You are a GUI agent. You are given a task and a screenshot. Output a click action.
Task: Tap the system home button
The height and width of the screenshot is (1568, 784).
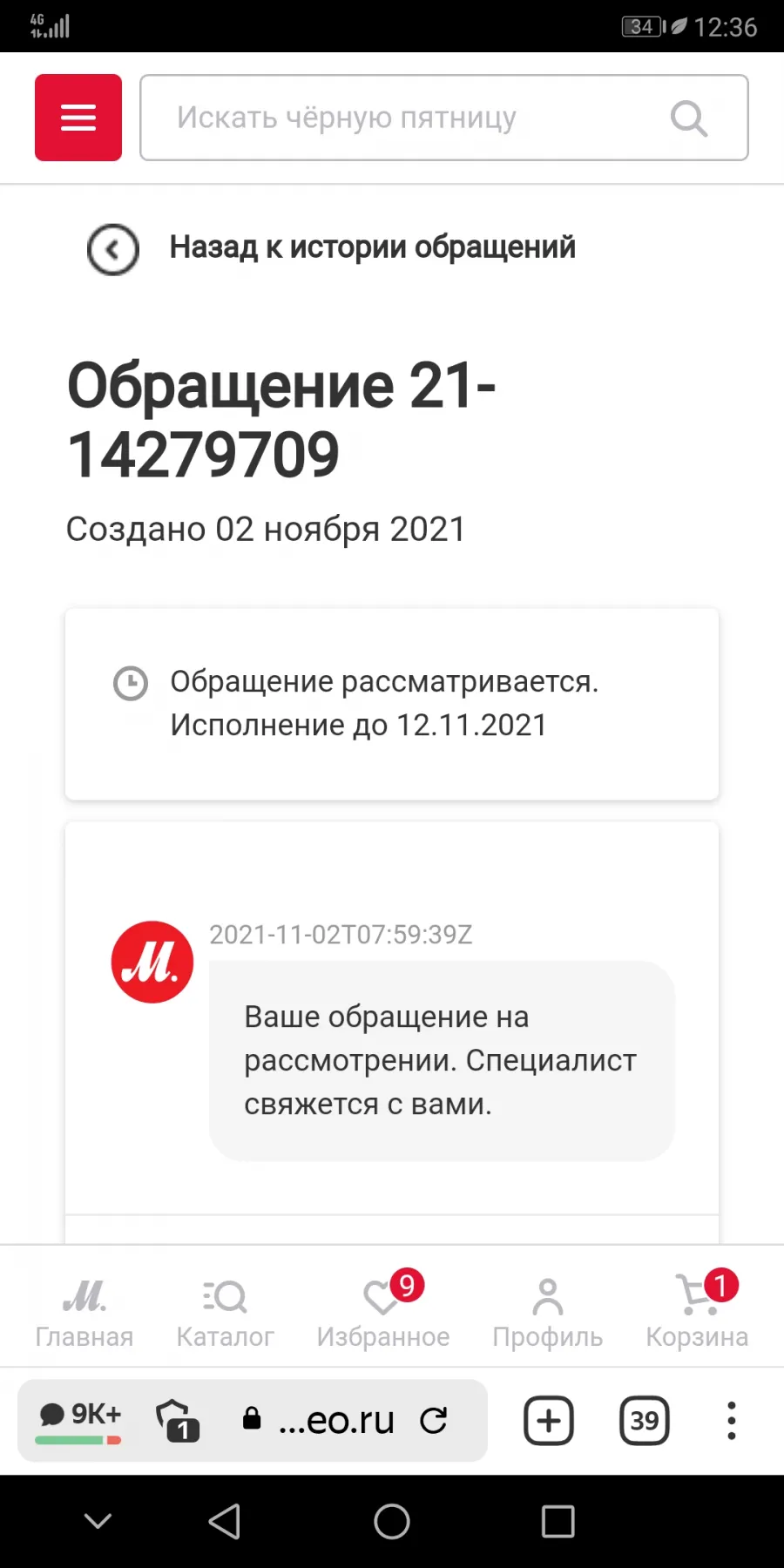[x=392, y=1522]
